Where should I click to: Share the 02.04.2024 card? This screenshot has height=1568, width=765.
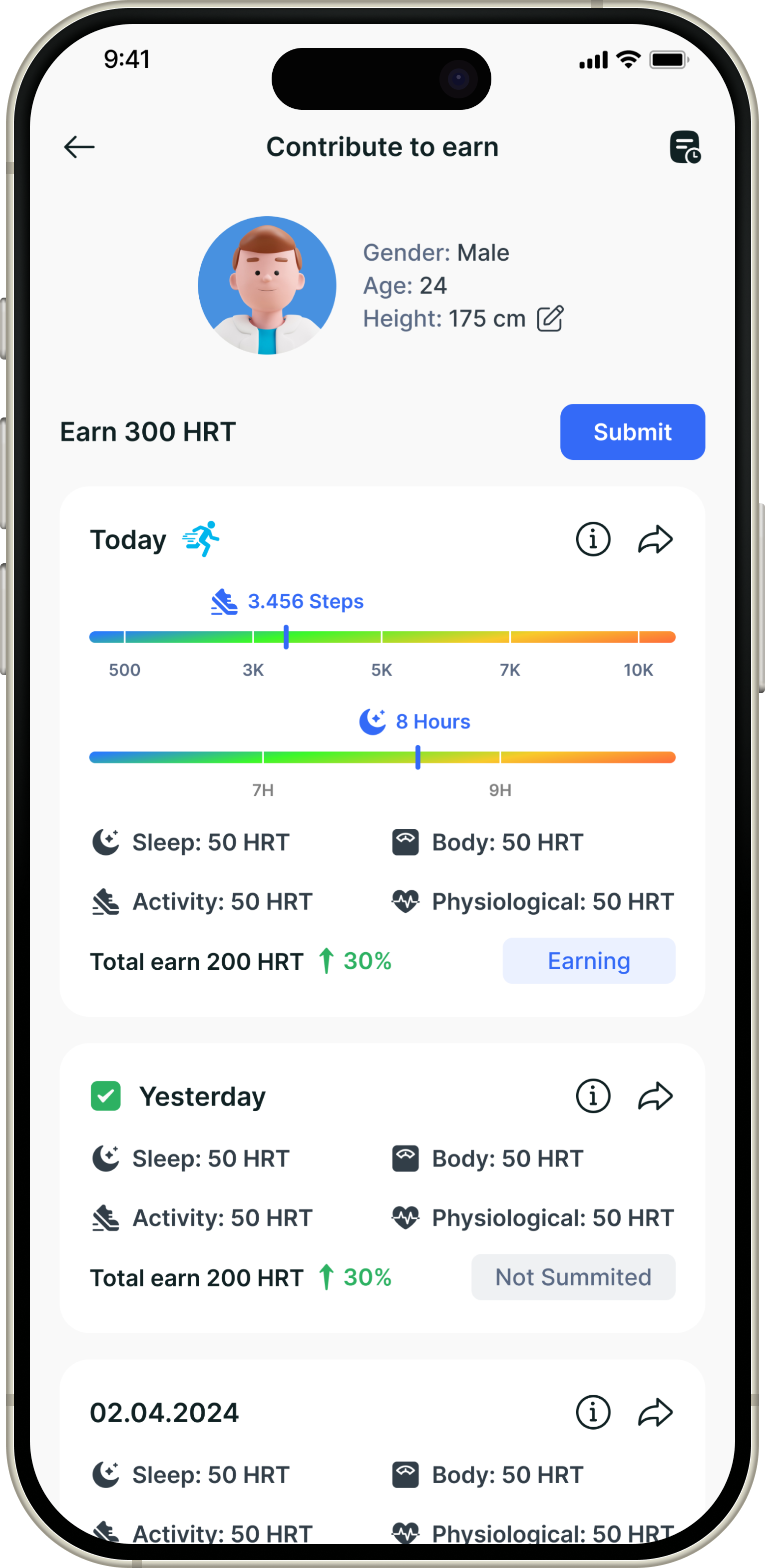click(x=655, y=1412)
